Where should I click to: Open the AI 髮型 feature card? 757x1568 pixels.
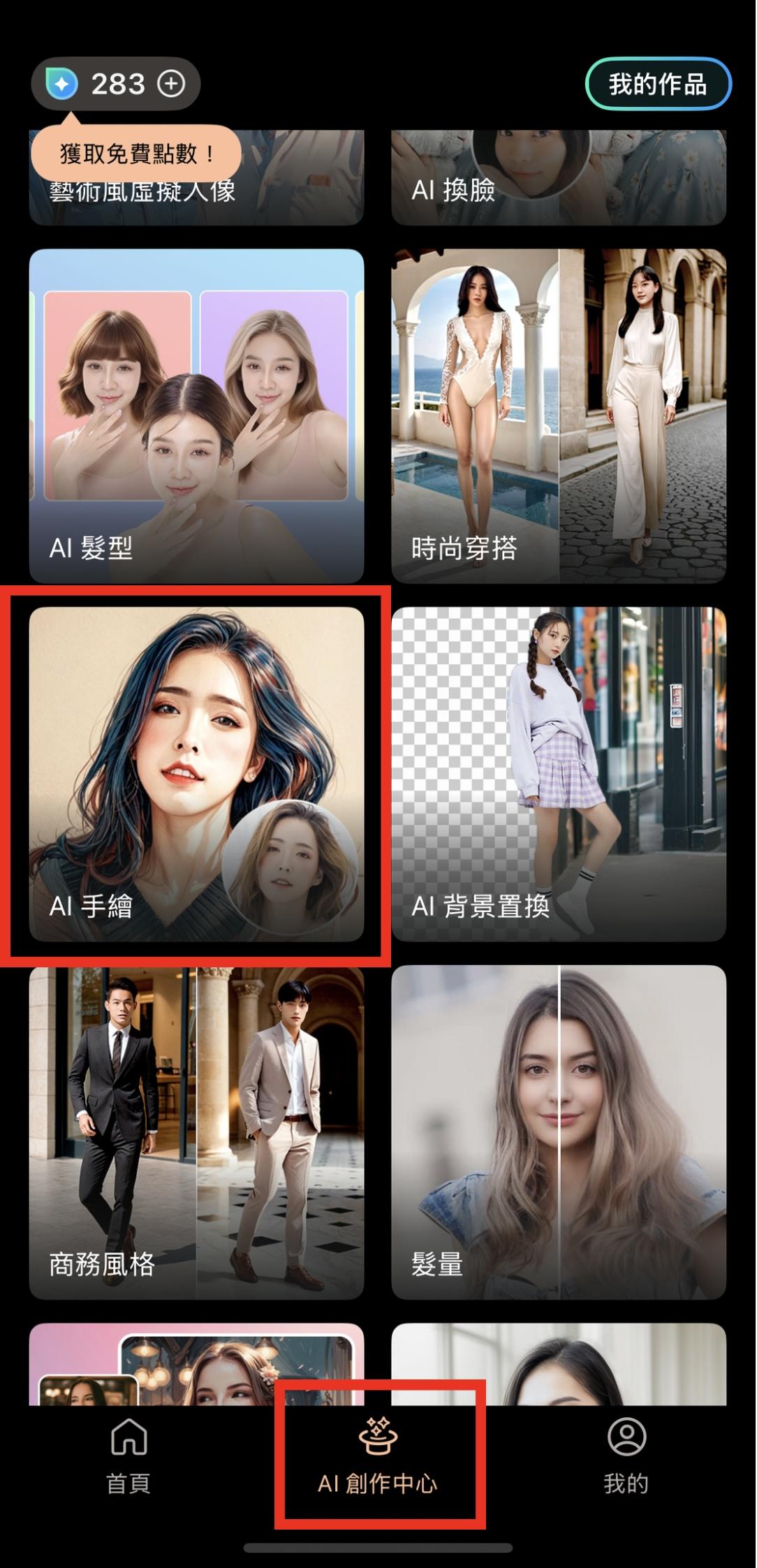point(196,416)
